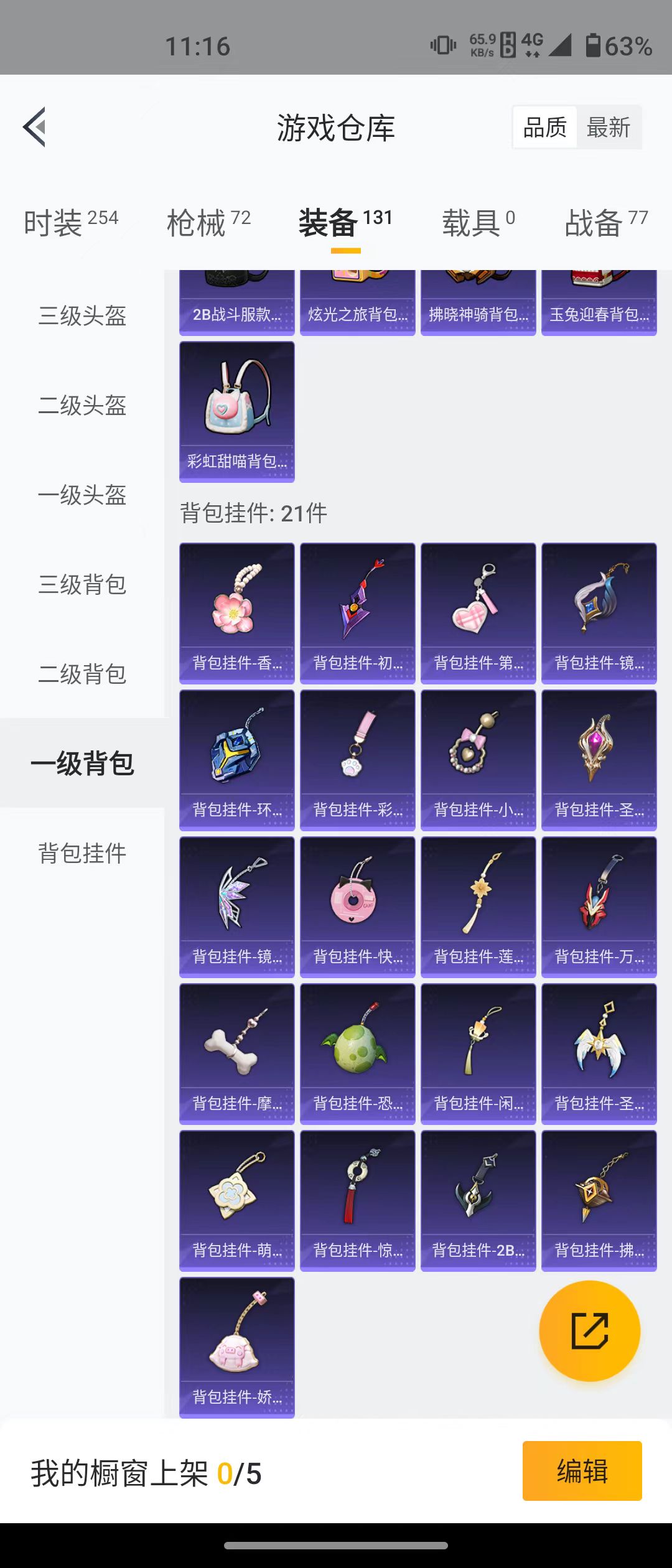Select 三级头盔 in the sidebar
Screen dimensions: 672x1568
click(82, 316)
